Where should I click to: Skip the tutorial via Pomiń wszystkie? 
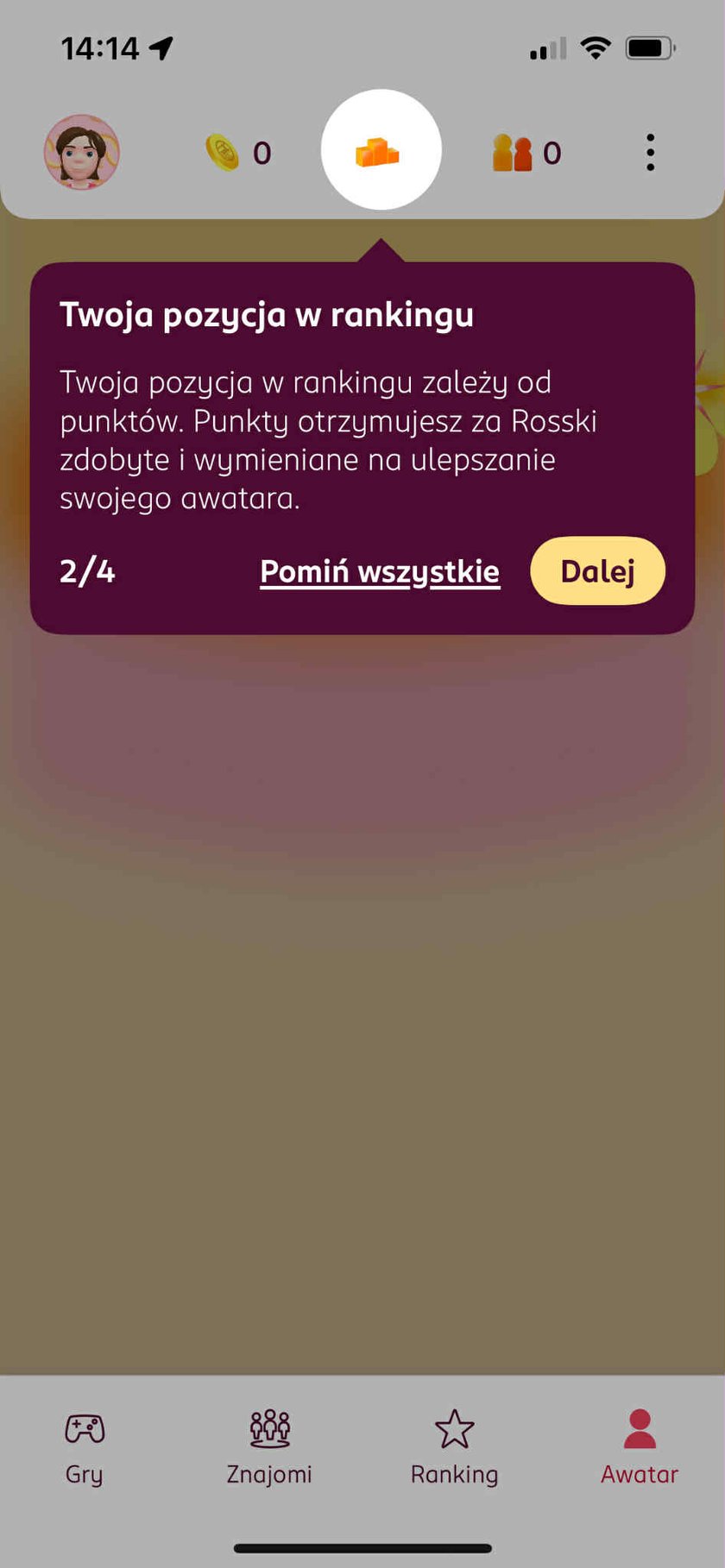pos(380,571)
